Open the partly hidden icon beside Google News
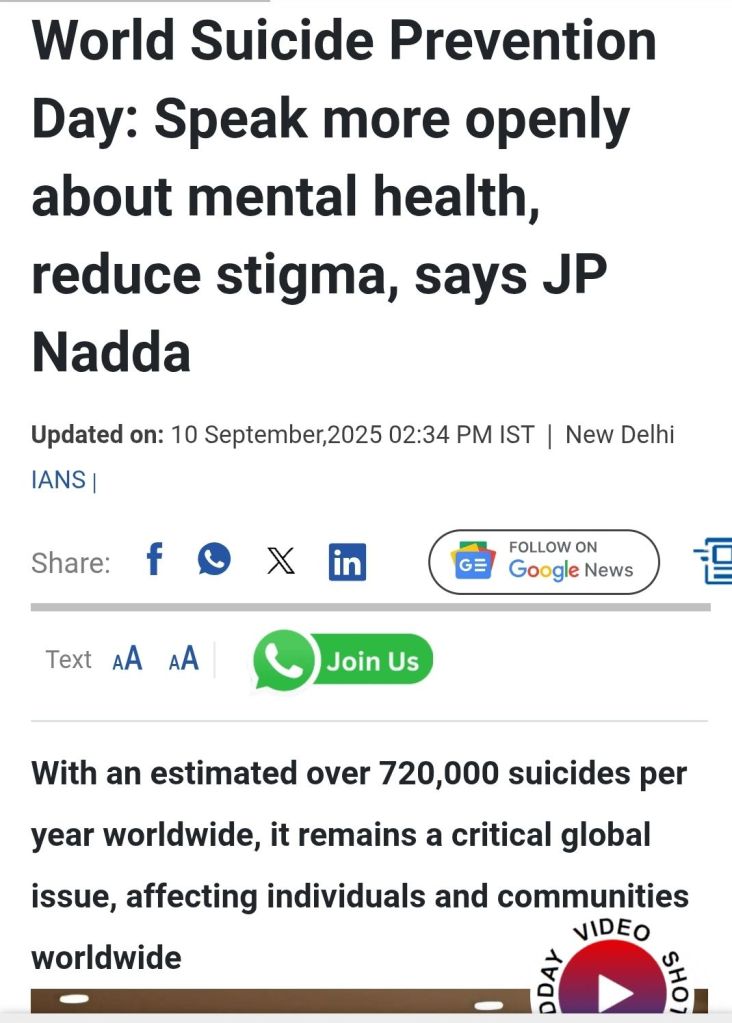The height and width of the screenshot is (1023, 732). click(x=714, y=561)
